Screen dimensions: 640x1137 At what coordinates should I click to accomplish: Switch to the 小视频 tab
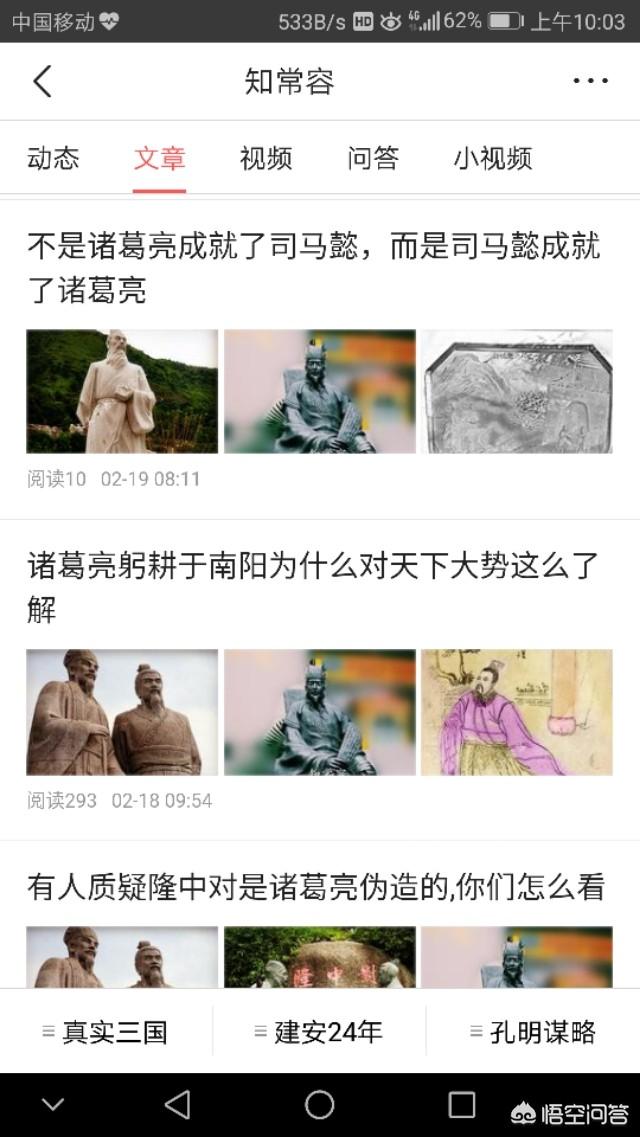[492, 158]
